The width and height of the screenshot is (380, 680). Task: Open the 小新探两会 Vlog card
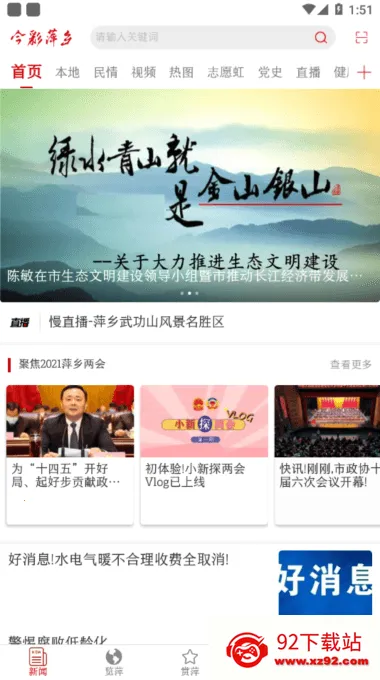[204, 455]
